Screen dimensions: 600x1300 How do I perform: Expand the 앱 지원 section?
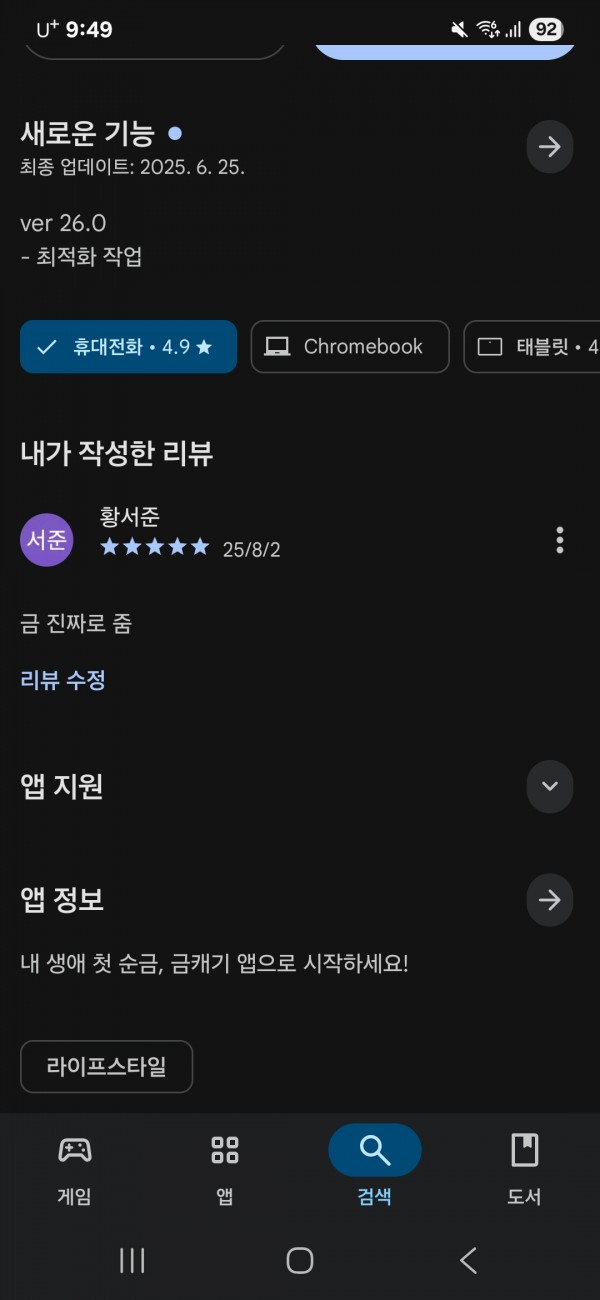point(550,785)
